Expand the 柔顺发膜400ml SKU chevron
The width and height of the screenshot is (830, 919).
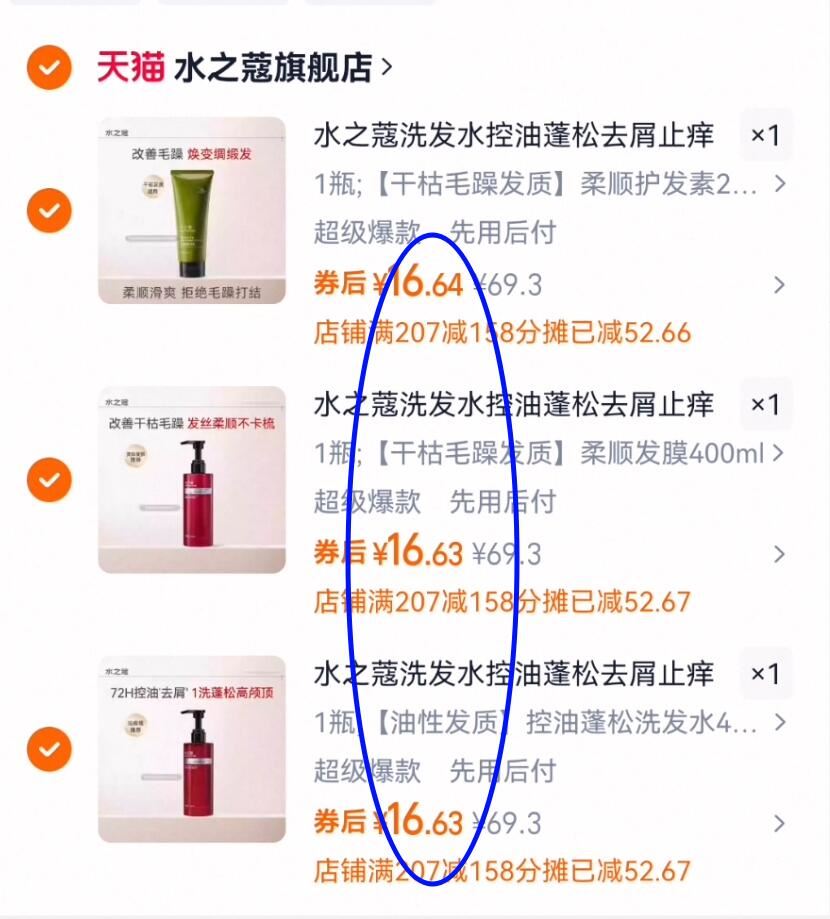point(777,454)
